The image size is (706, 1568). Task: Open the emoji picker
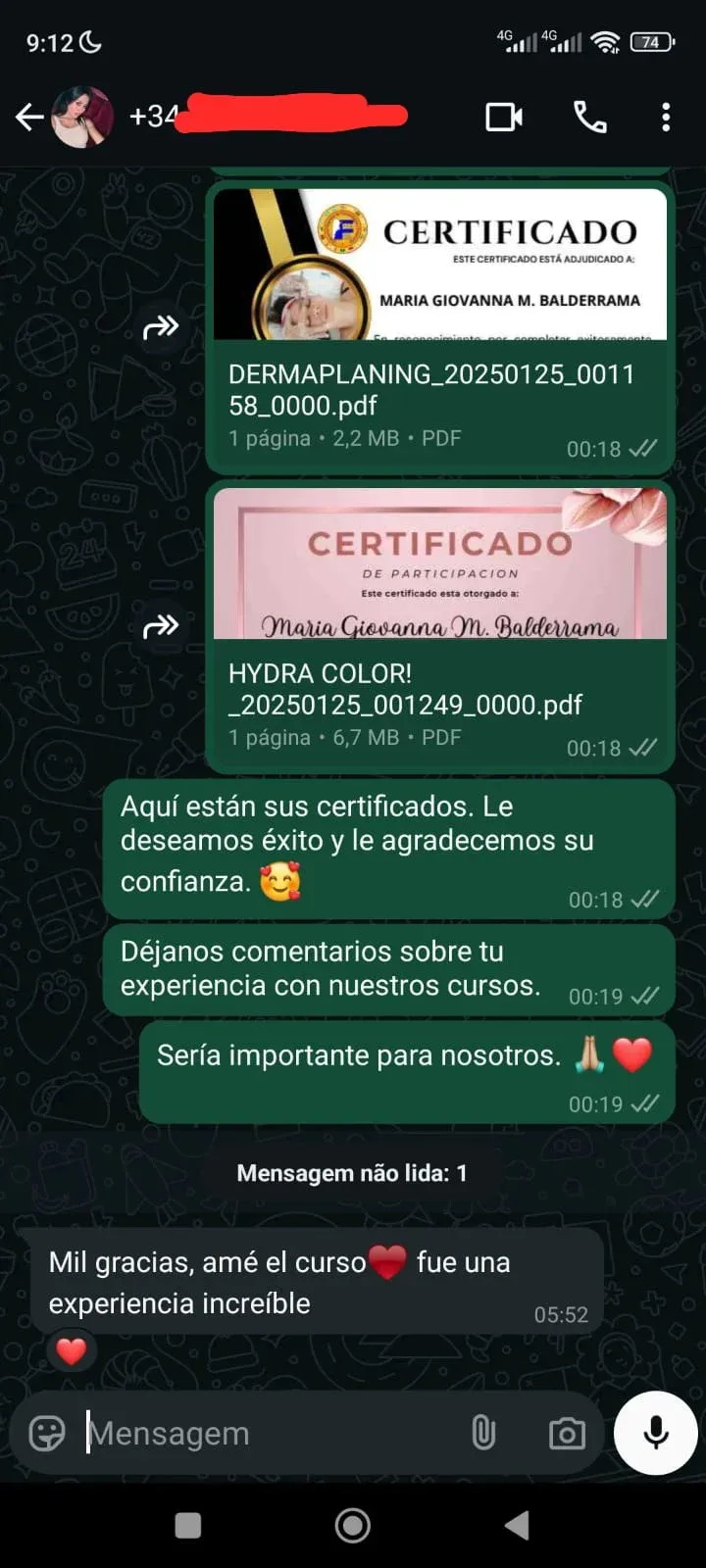tap(47, 1433)
